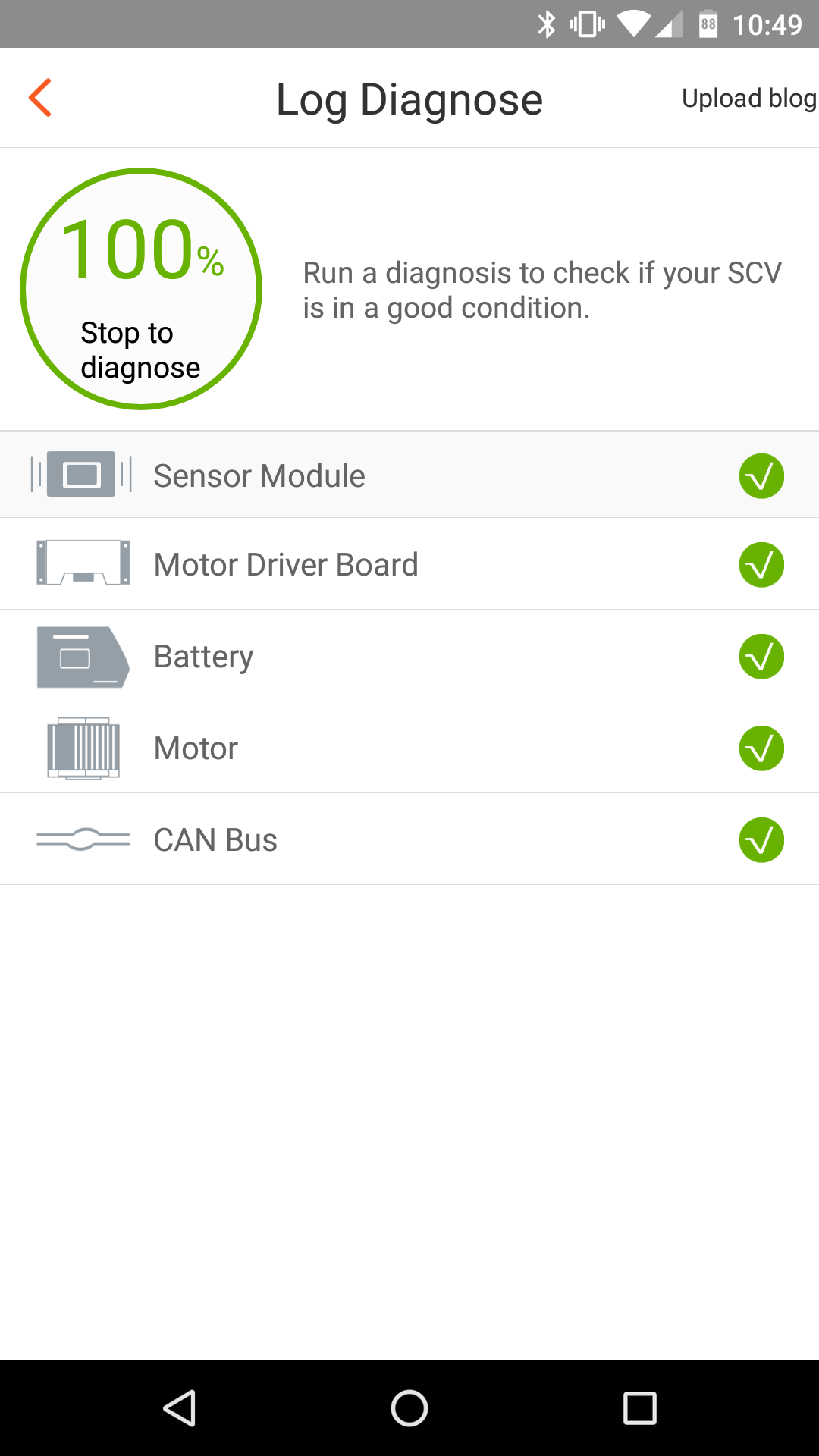This screenshot has height=1456, width=819.
Task: Open Sensor Module diagnosis row
Action: [x=409, y=475]
